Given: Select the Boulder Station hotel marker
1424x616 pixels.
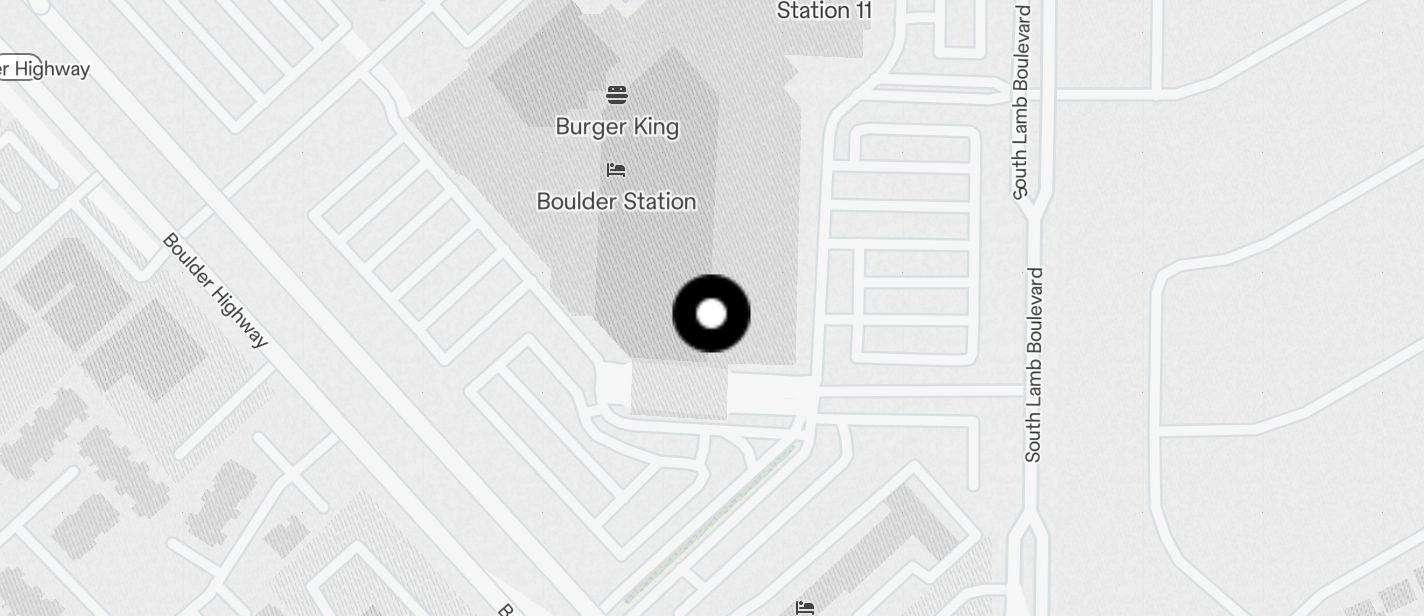Looking at the screenshot, I should [616, 171].
